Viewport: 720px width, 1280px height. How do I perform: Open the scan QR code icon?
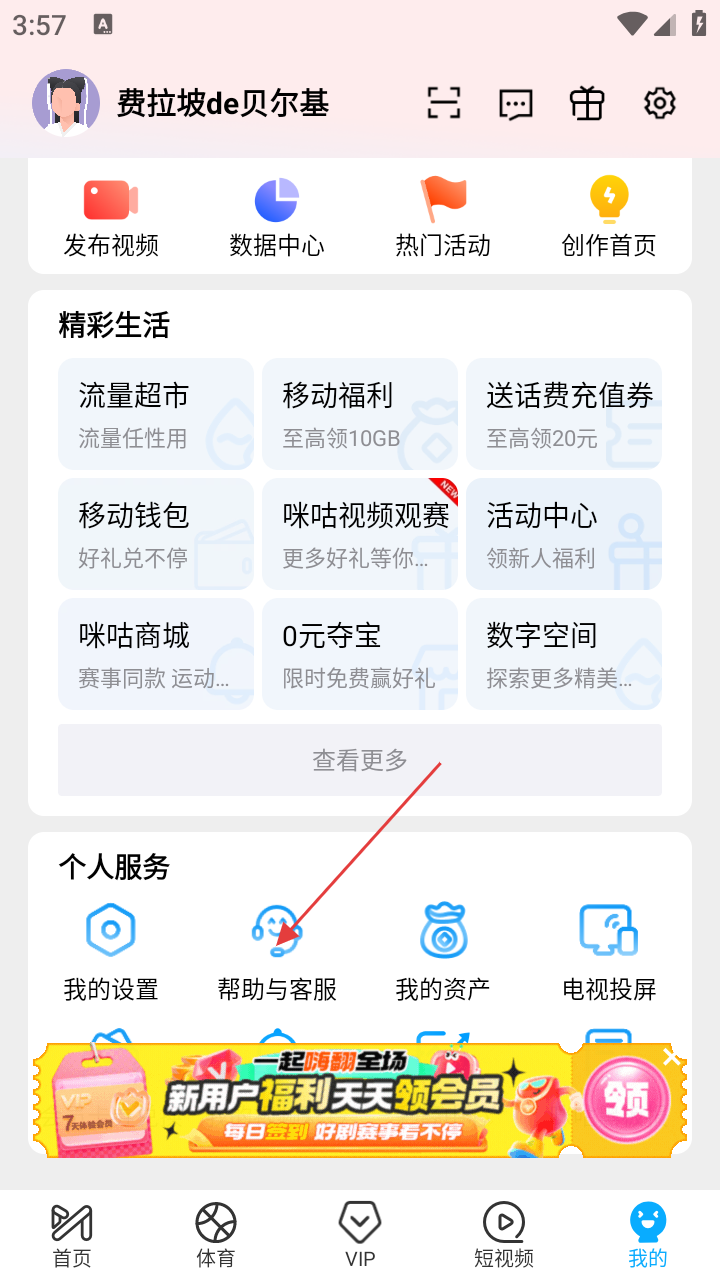point(443,103)
